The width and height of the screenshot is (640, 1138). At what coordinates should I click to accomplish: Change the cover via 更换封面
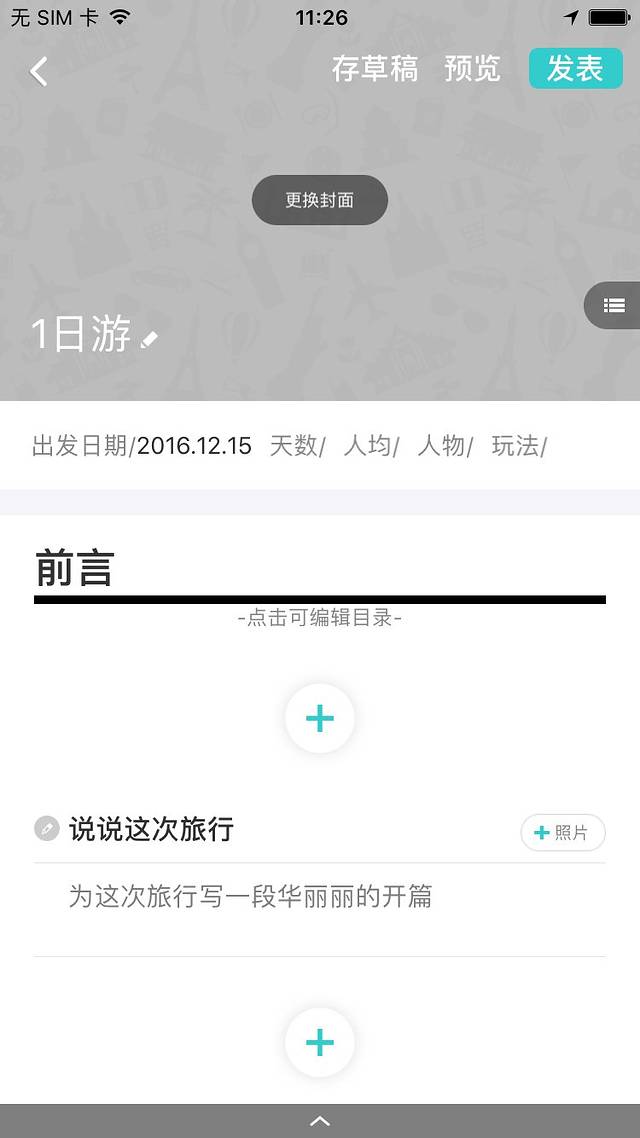tap(319, 200)
